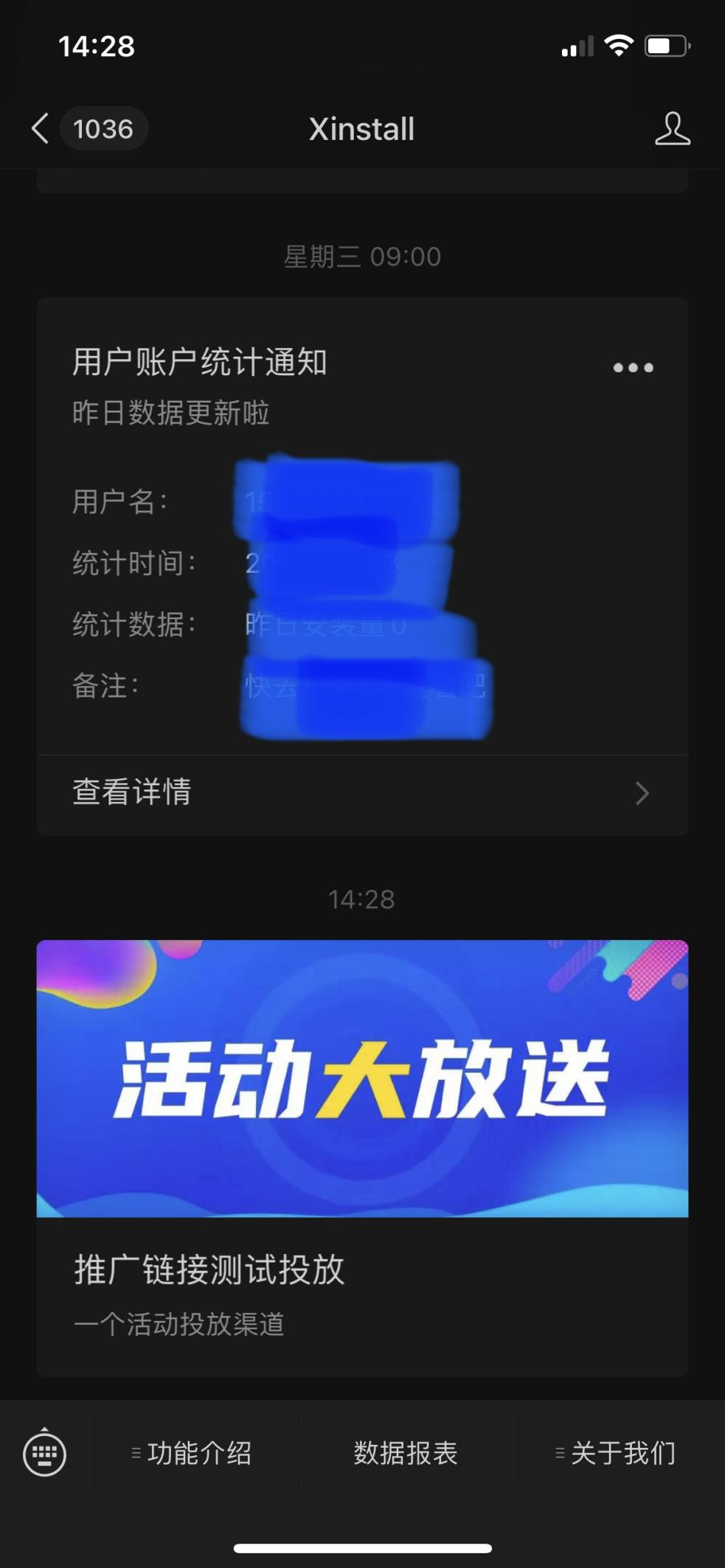
Task: Expand the 关于我们 menu
Action: pyautogui.click(x=618, y=1454)
